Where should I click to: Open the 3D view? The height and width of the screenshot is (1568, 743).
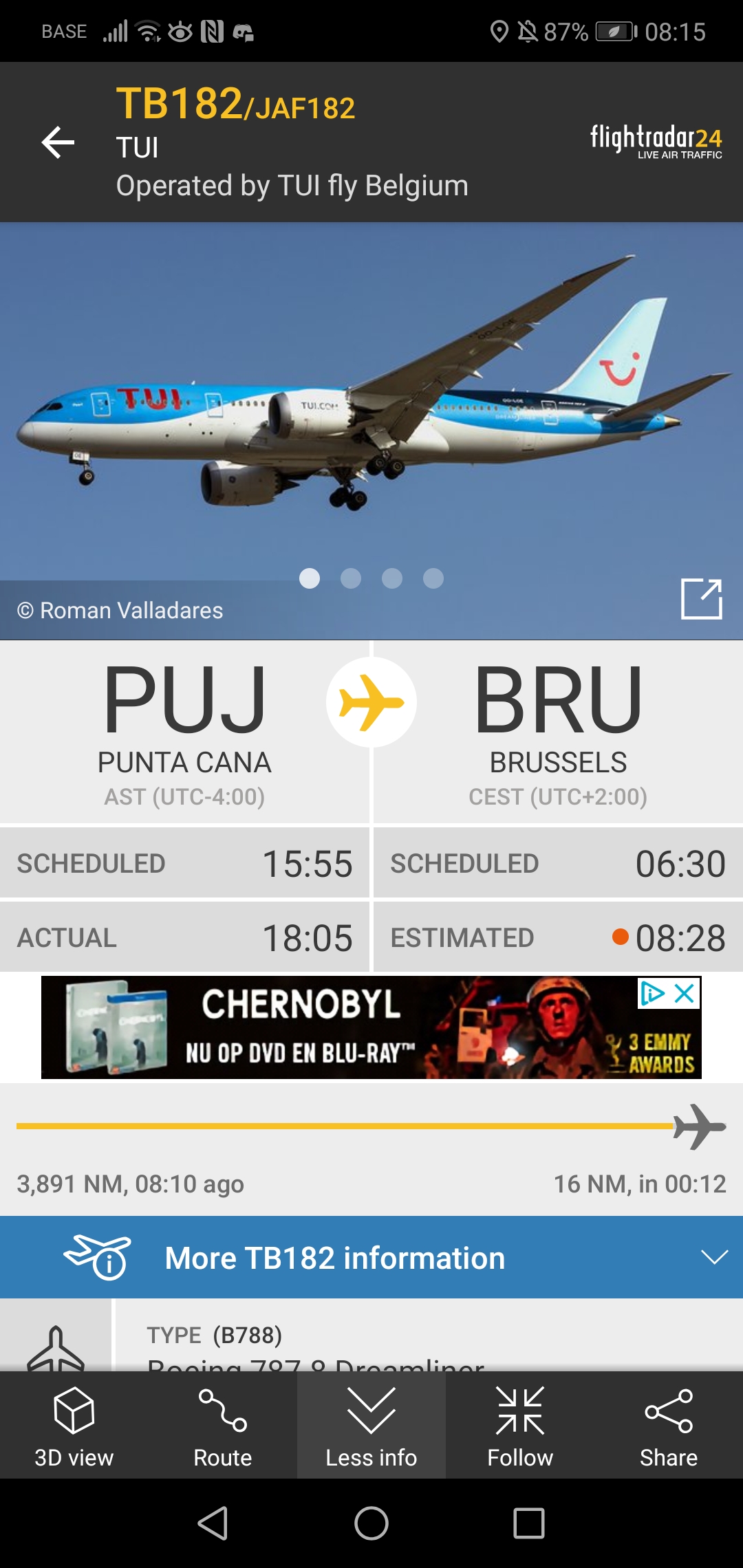[74, 1425]
